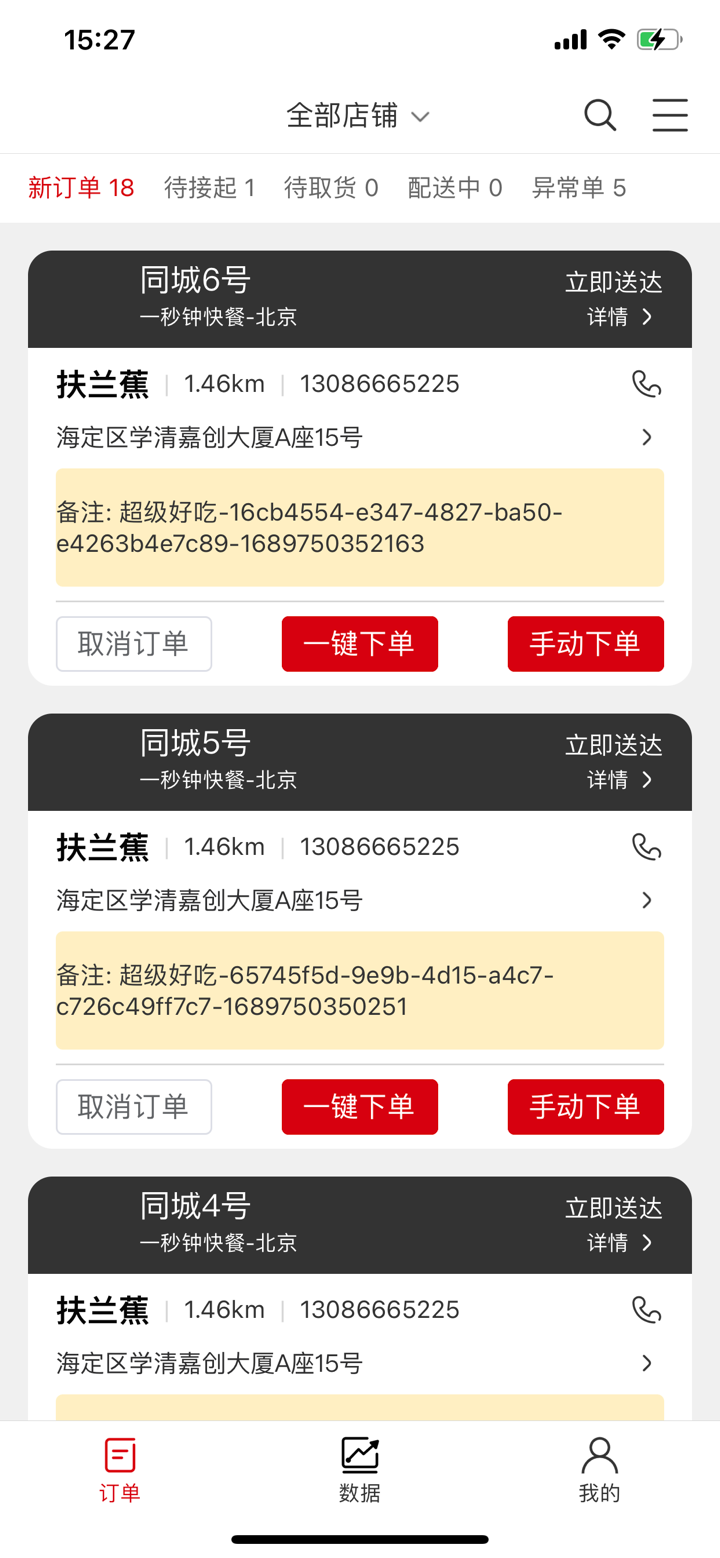Open the search function
Screen dimensions: 720x1558
coord(599,115)
